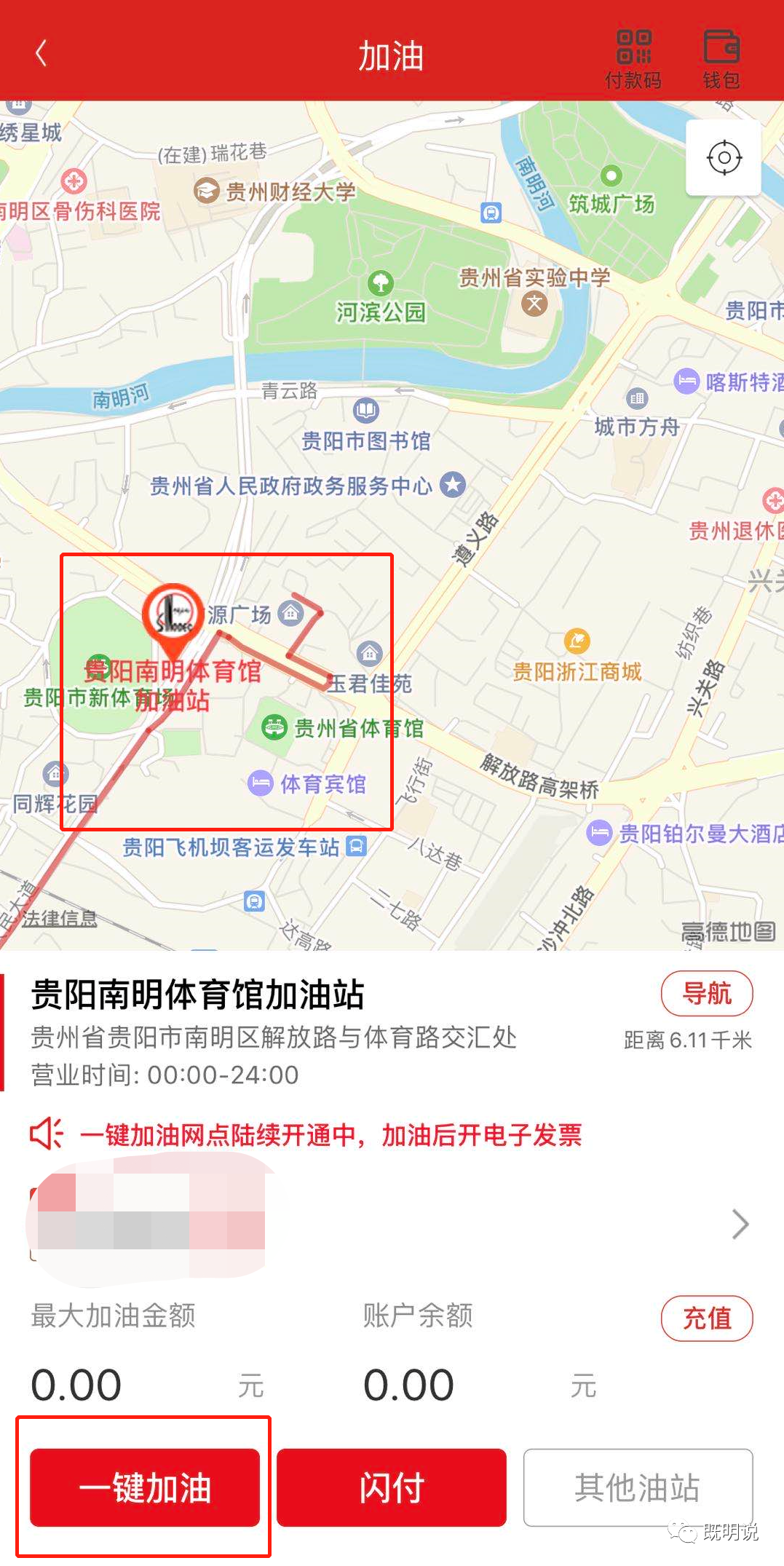Start navigation with 导航 button

(706, 993)
